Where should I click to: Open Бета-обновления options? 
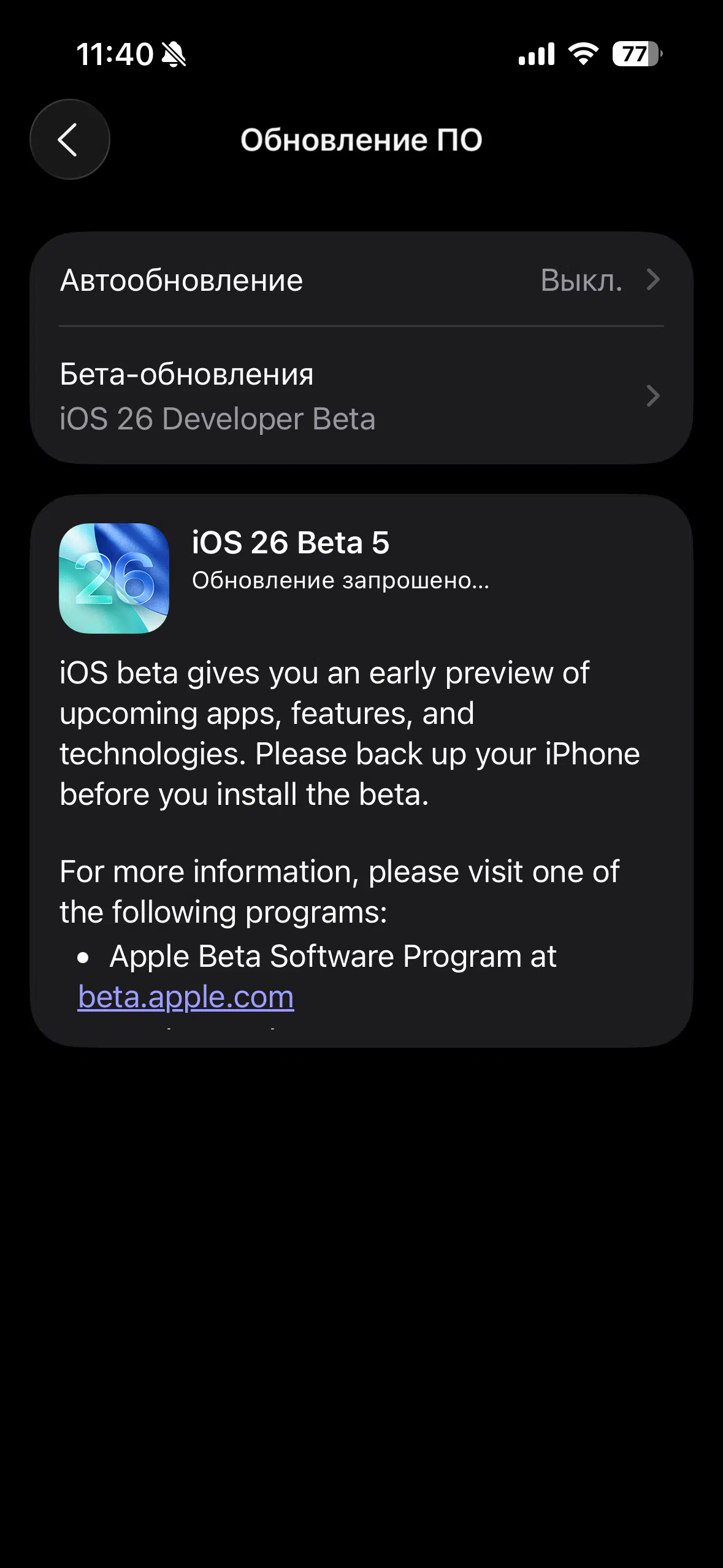[x=361, y=396]
